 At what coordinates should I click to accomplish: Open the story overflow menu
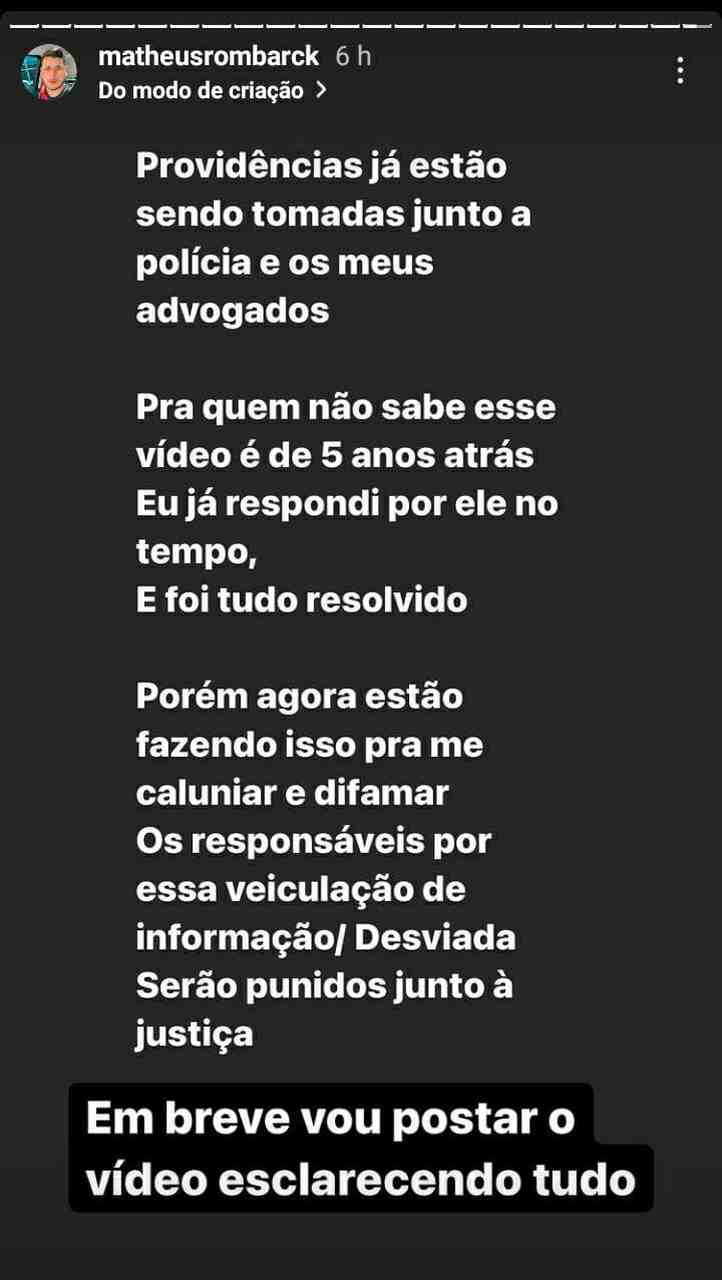point(680,70)
